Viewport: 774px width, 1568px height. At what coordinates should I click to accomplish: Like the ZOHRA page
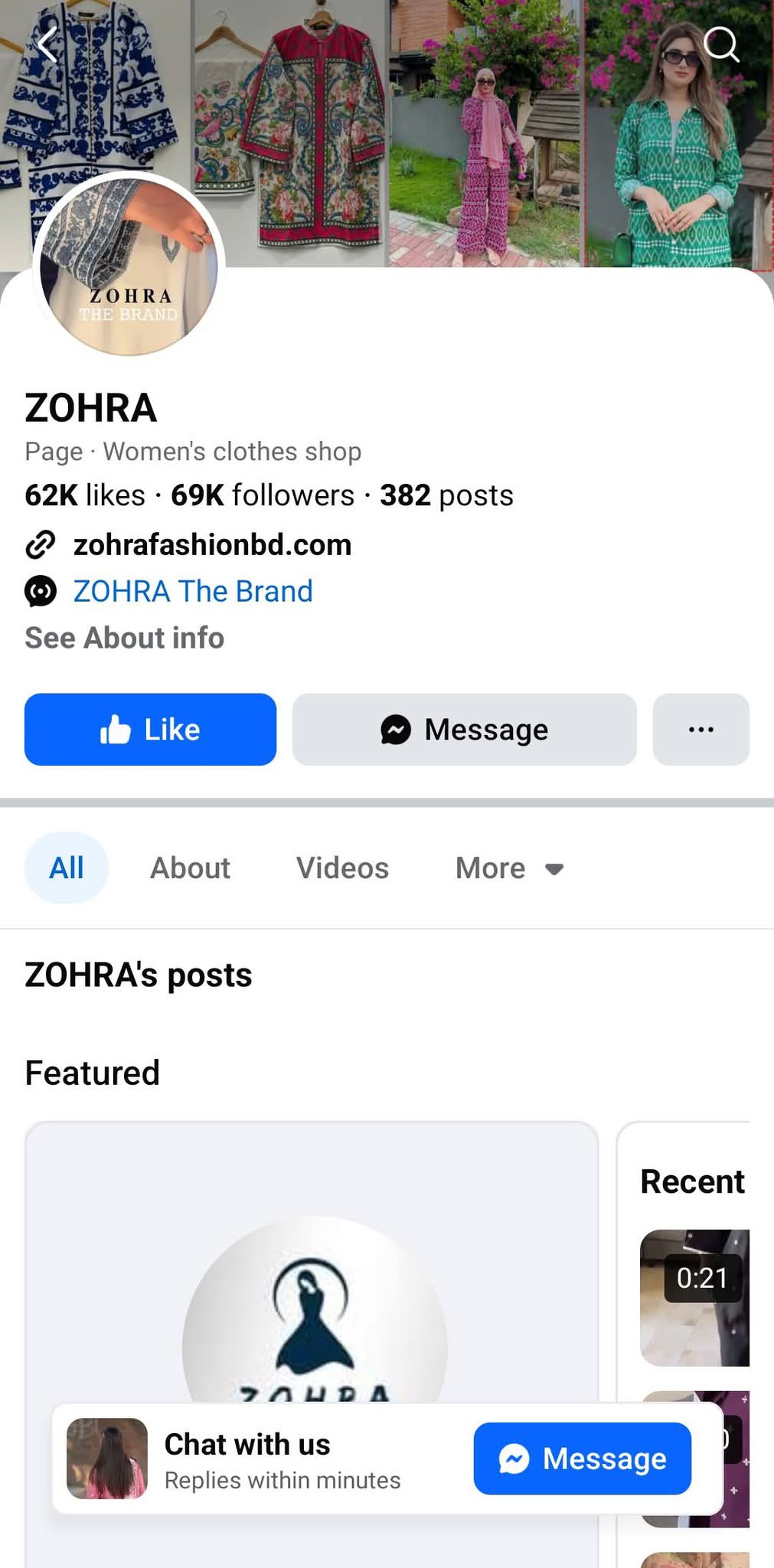[150, 730]
